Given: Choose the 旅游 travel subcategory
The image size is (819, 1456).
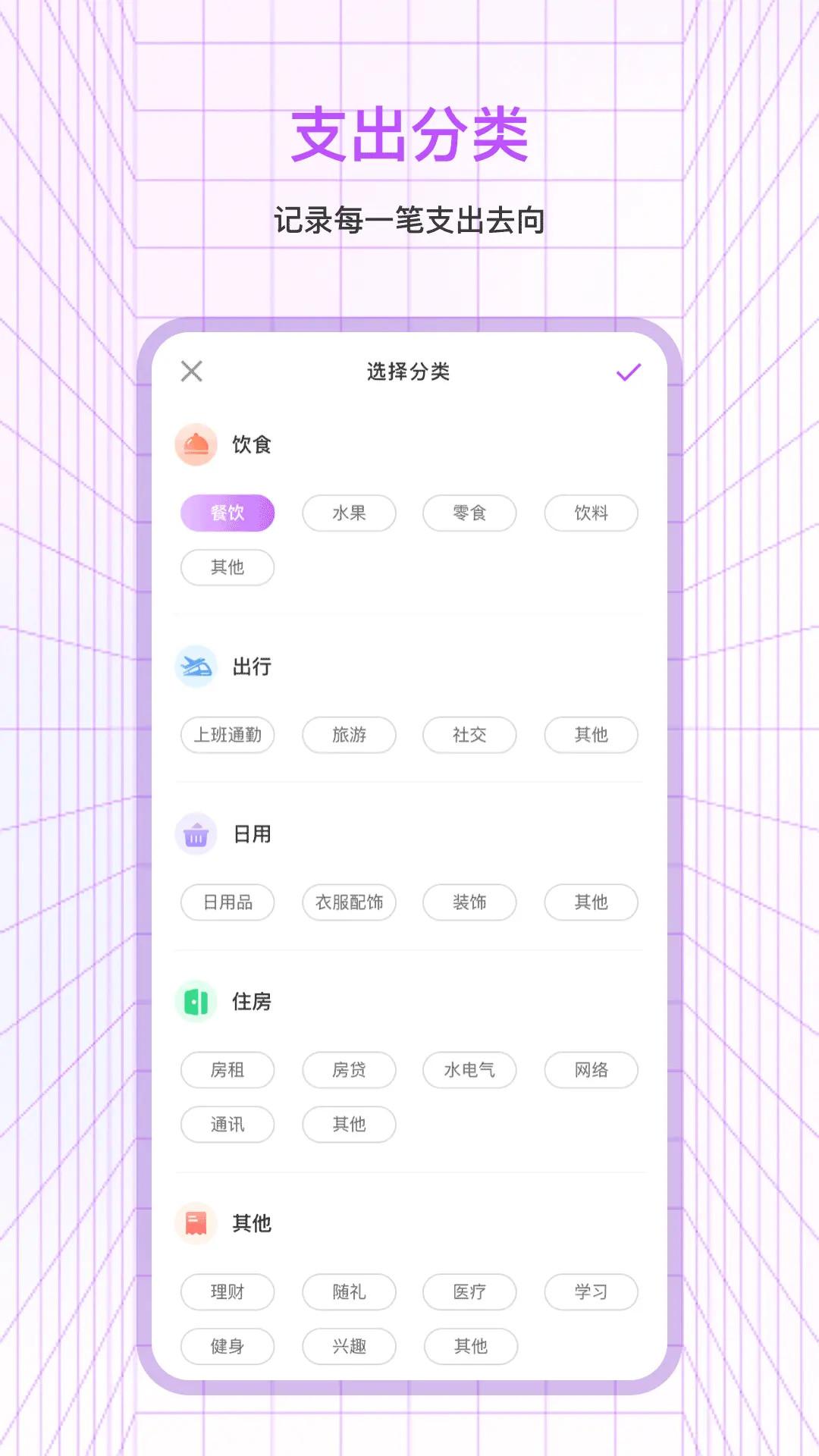Looking at the screenshot, I should [x=349, y=735].
